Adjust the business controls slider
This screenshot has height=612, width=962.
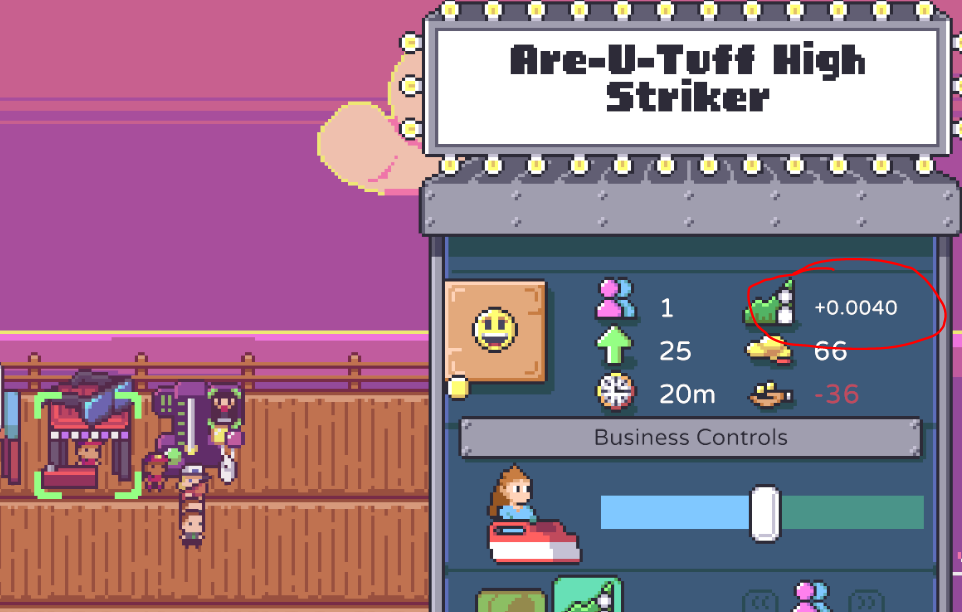(765, 513)
